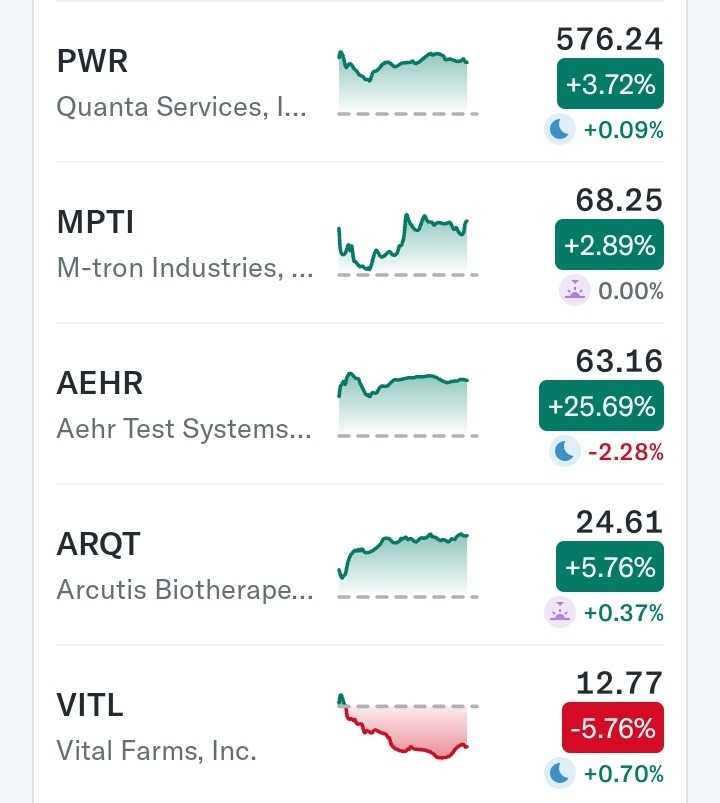This screenshot has width=720, height=803.
Task: Tap the +25.69% change badge for AEHR
Action: click(601, 406)
